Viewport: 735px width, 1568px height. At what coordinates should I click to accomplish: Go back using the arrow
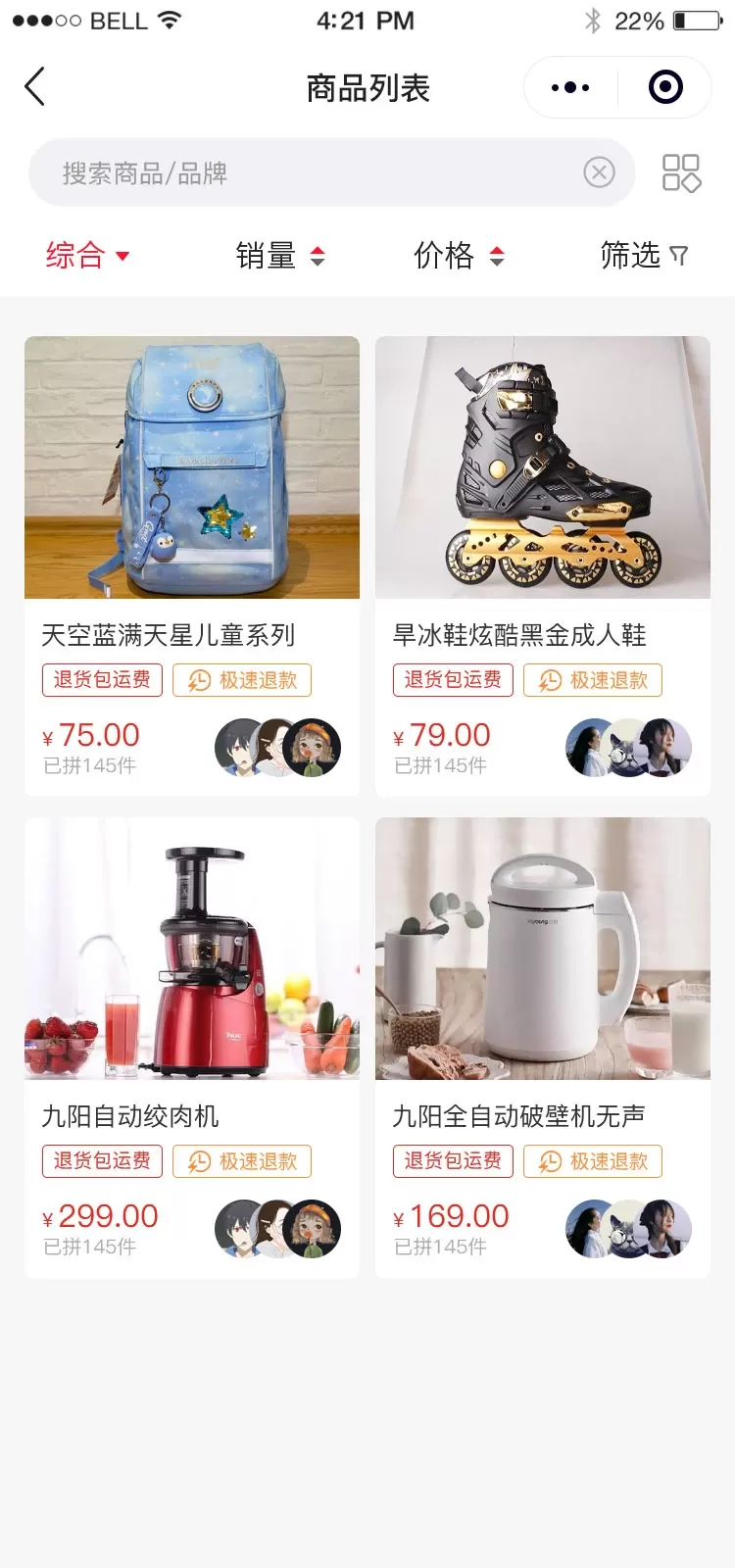tap(35, 87)
